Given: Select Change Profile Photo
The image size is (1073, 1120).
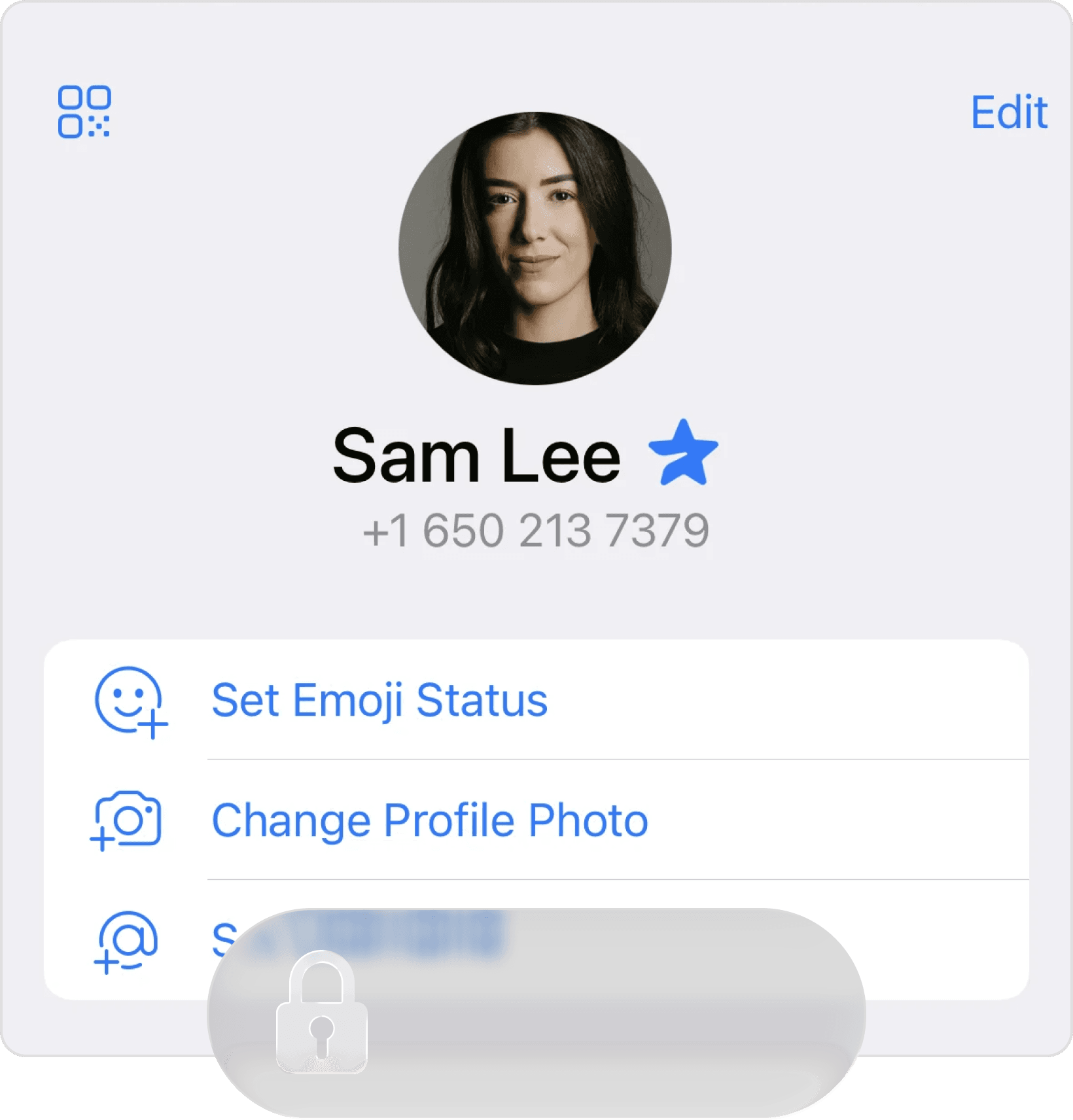Looking at the screenshot, I should coord(429,820).
